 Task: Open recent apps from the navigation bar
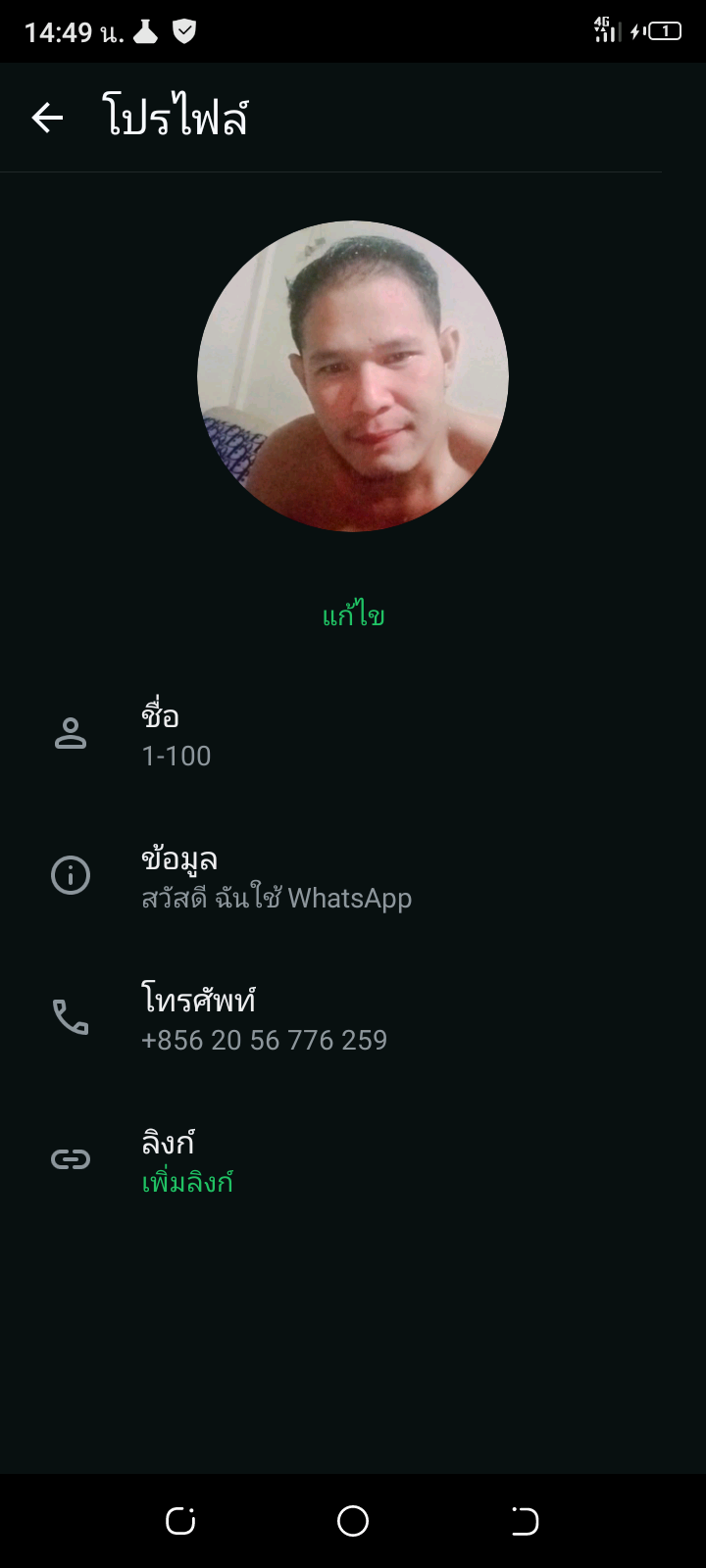[180, 1521]
